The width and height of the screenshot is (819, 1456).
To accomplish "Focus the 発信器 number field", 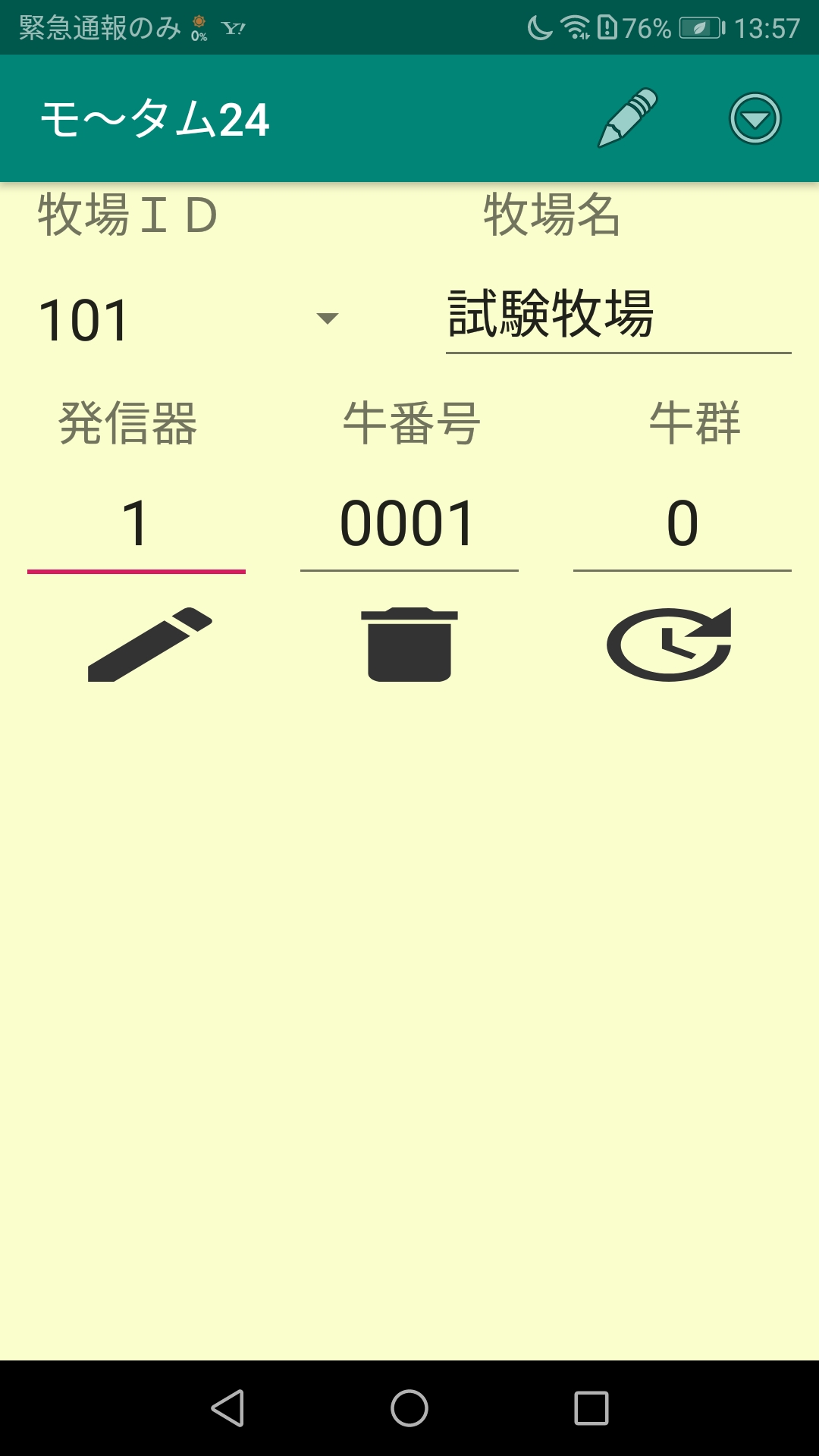I will (136, 524).
